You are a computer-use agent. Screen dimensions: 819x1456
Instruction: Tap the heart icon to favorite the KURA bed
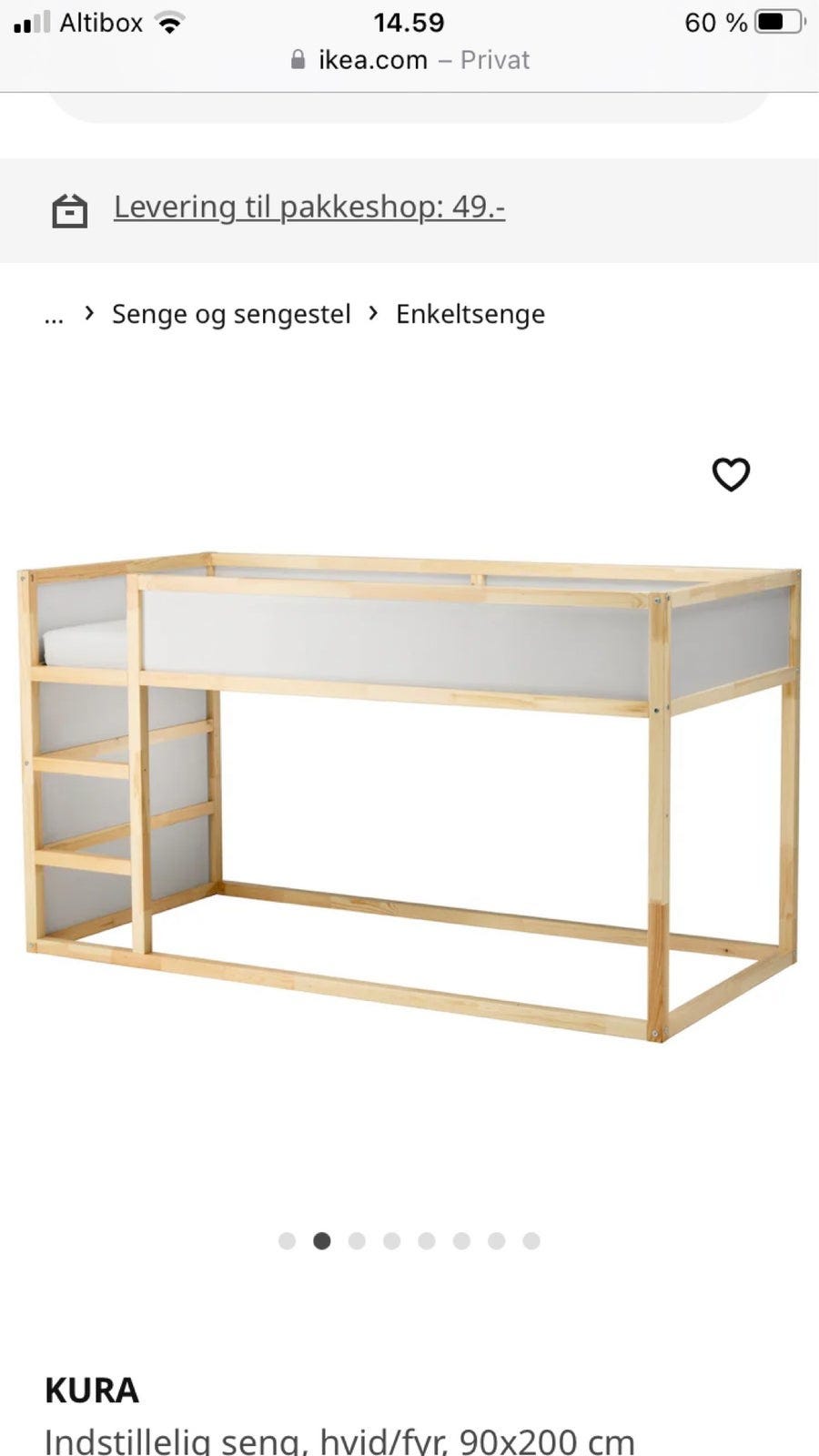733,474
